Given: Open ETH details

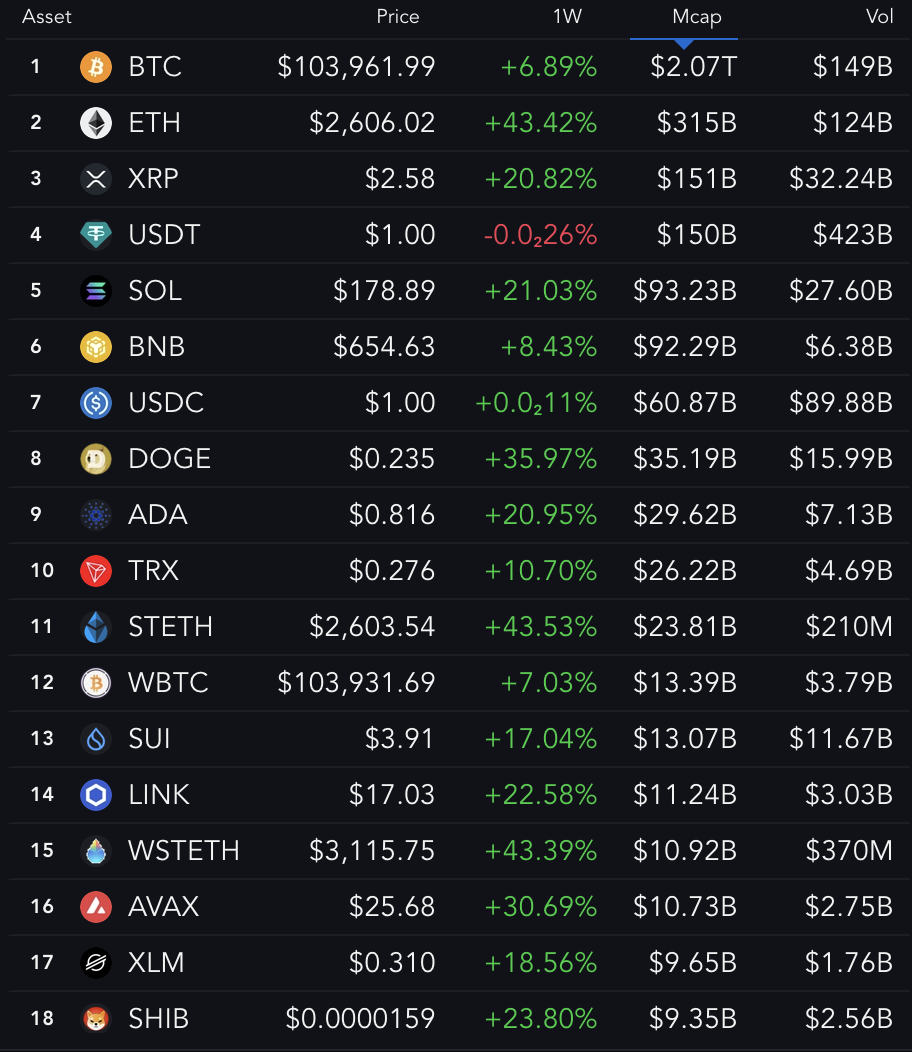Looking at the screenshot, I should click(x=154, y=123).
